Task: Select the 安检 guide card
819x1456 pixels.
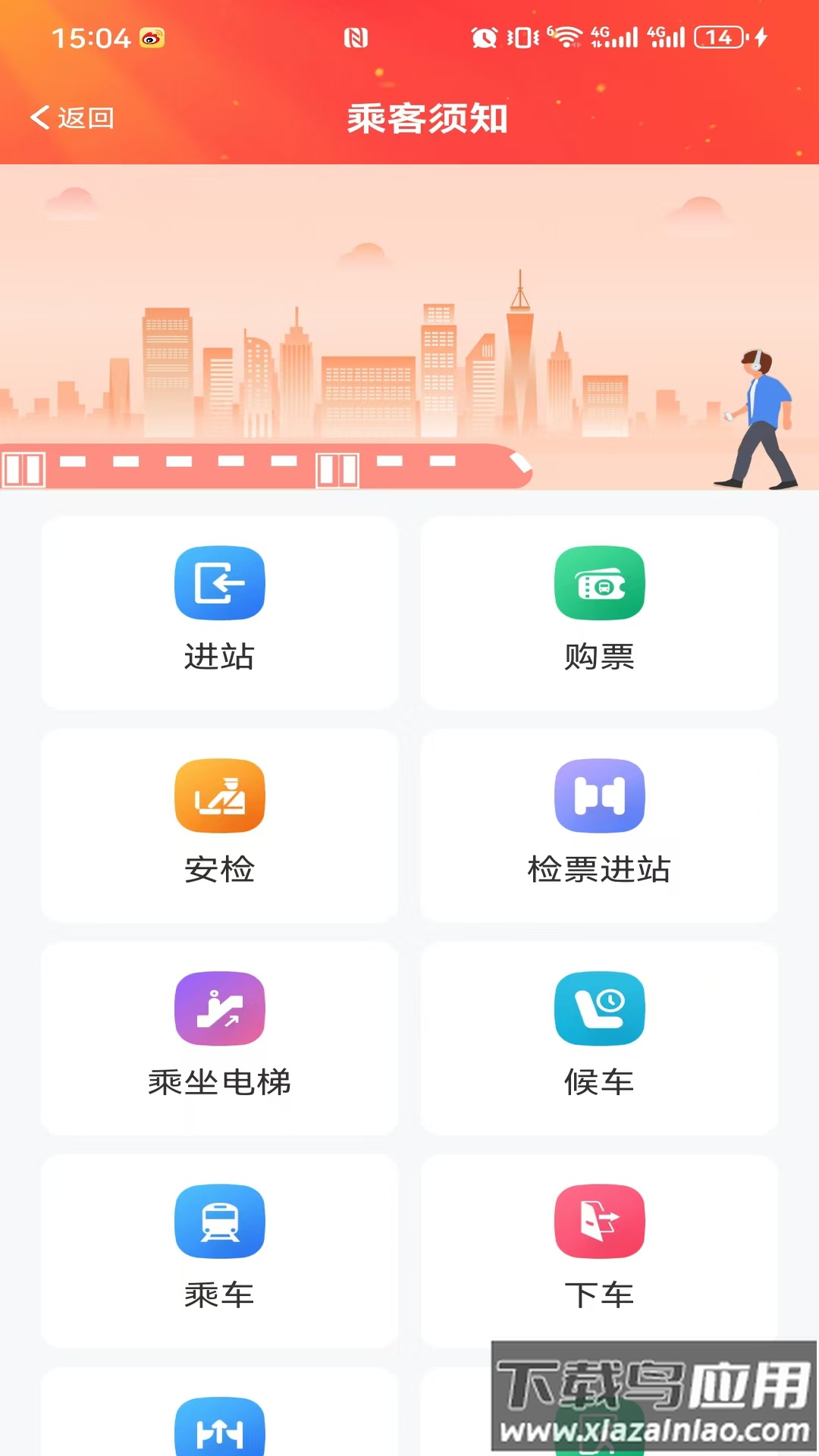Action: pyautogui.click(x=220, y=827)
